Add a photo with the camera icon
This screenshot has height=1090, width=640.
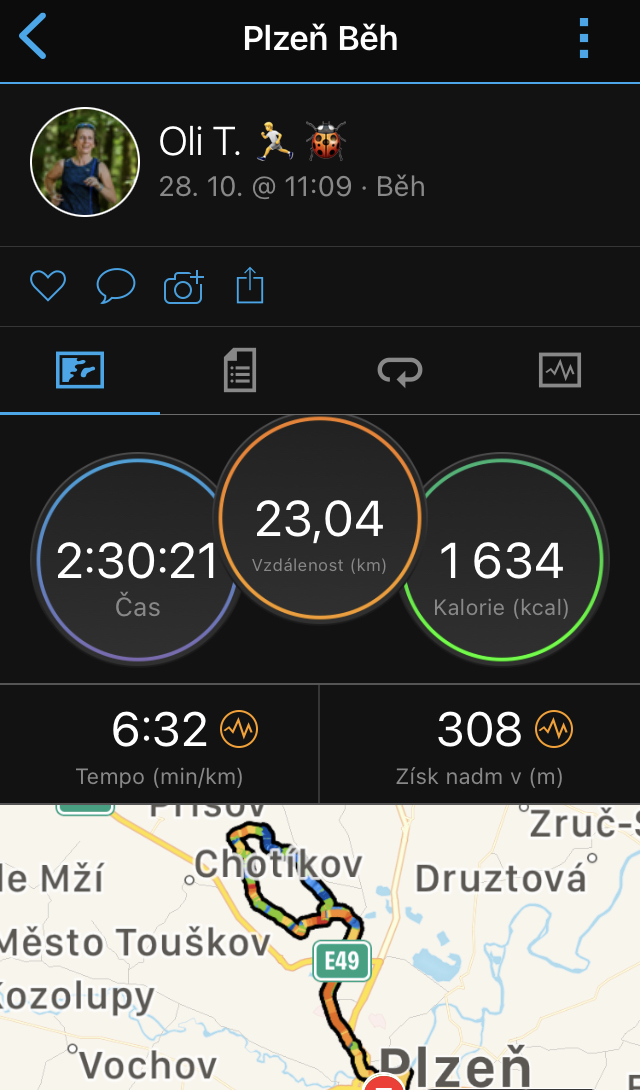pos(183,286)
